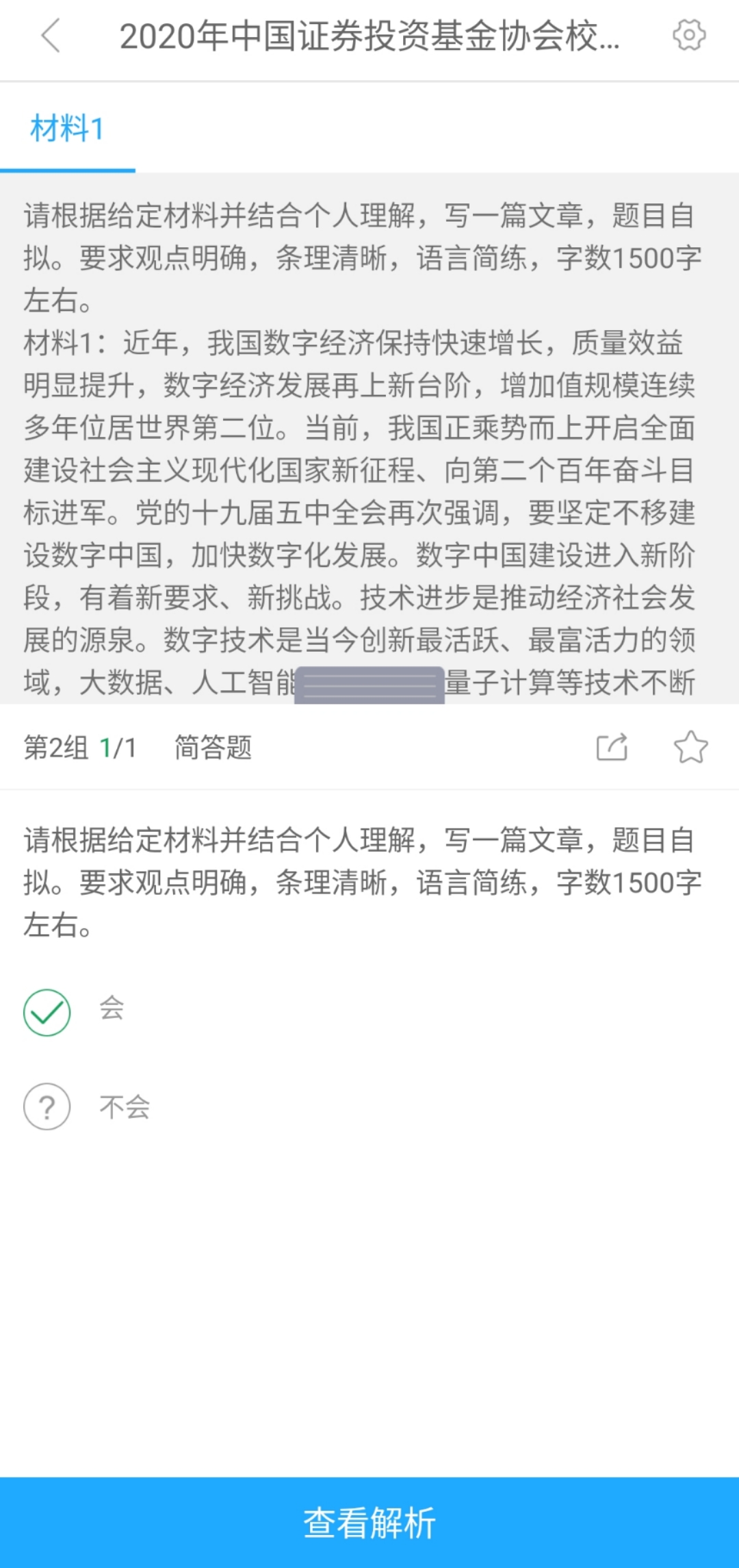The width and height of the screenshot is (739, 1568).
Task: Tap the material panel drag handle
Action: click(x=369, y=685)
